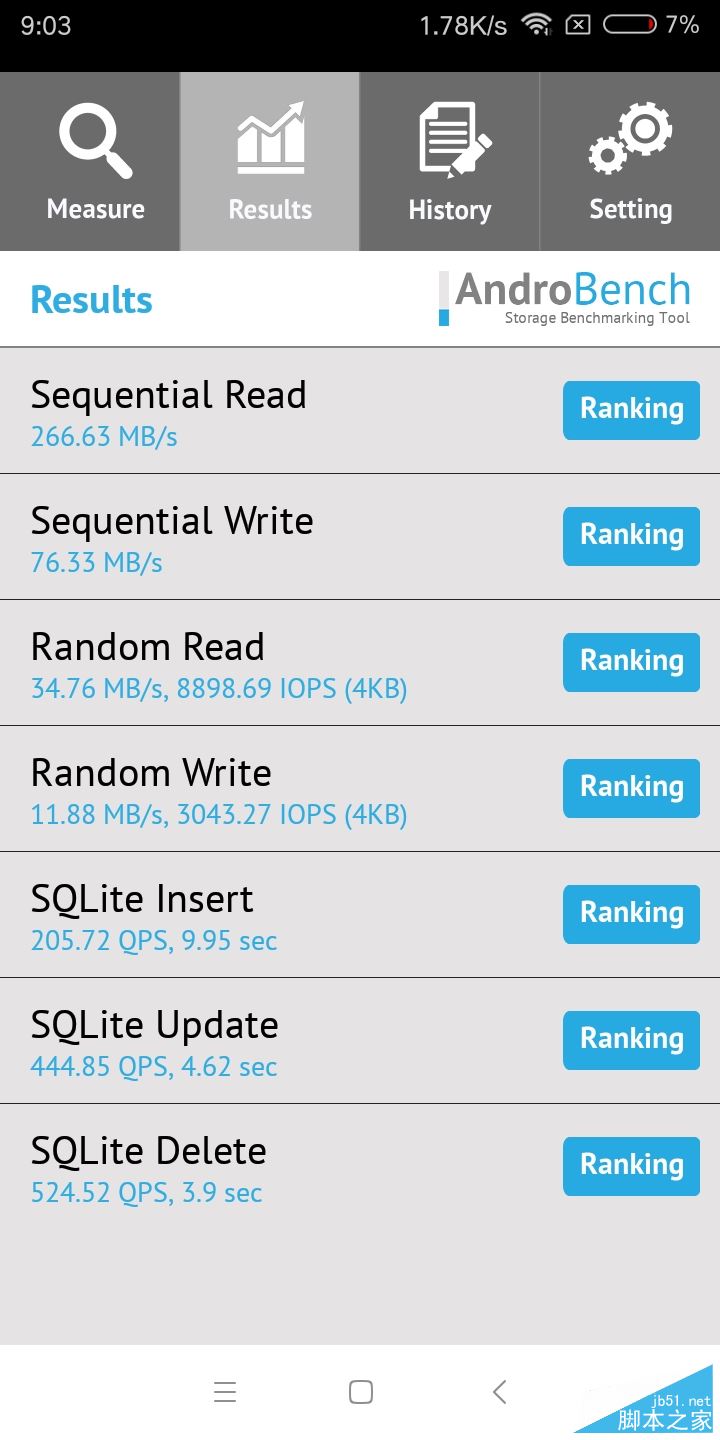See the SQLite Update ranking
The height and width of the screenshot is (1440, 720).
point(631,1040)
